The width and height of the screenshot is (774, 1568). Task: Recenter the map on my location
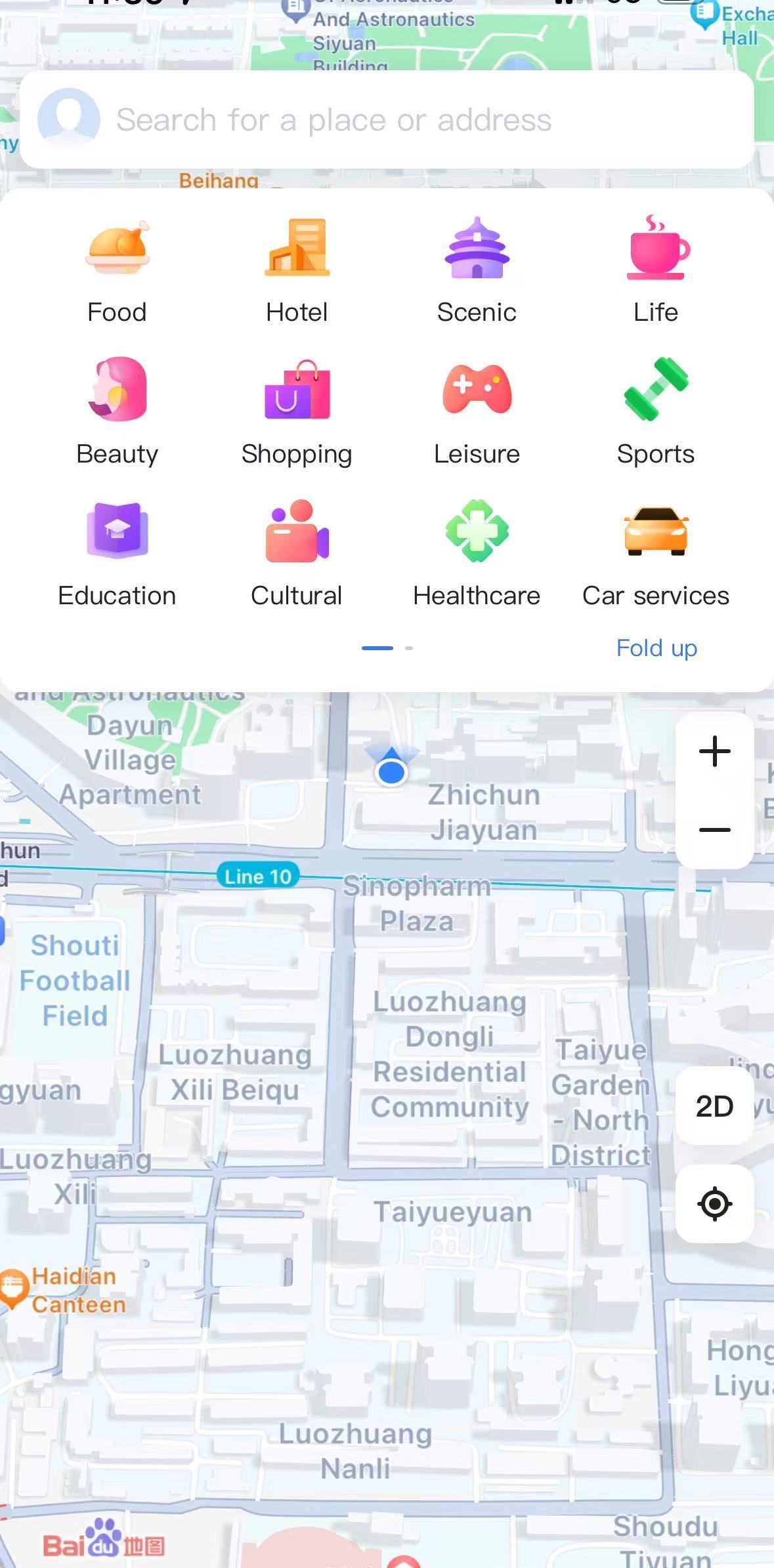pos(715,1204)
